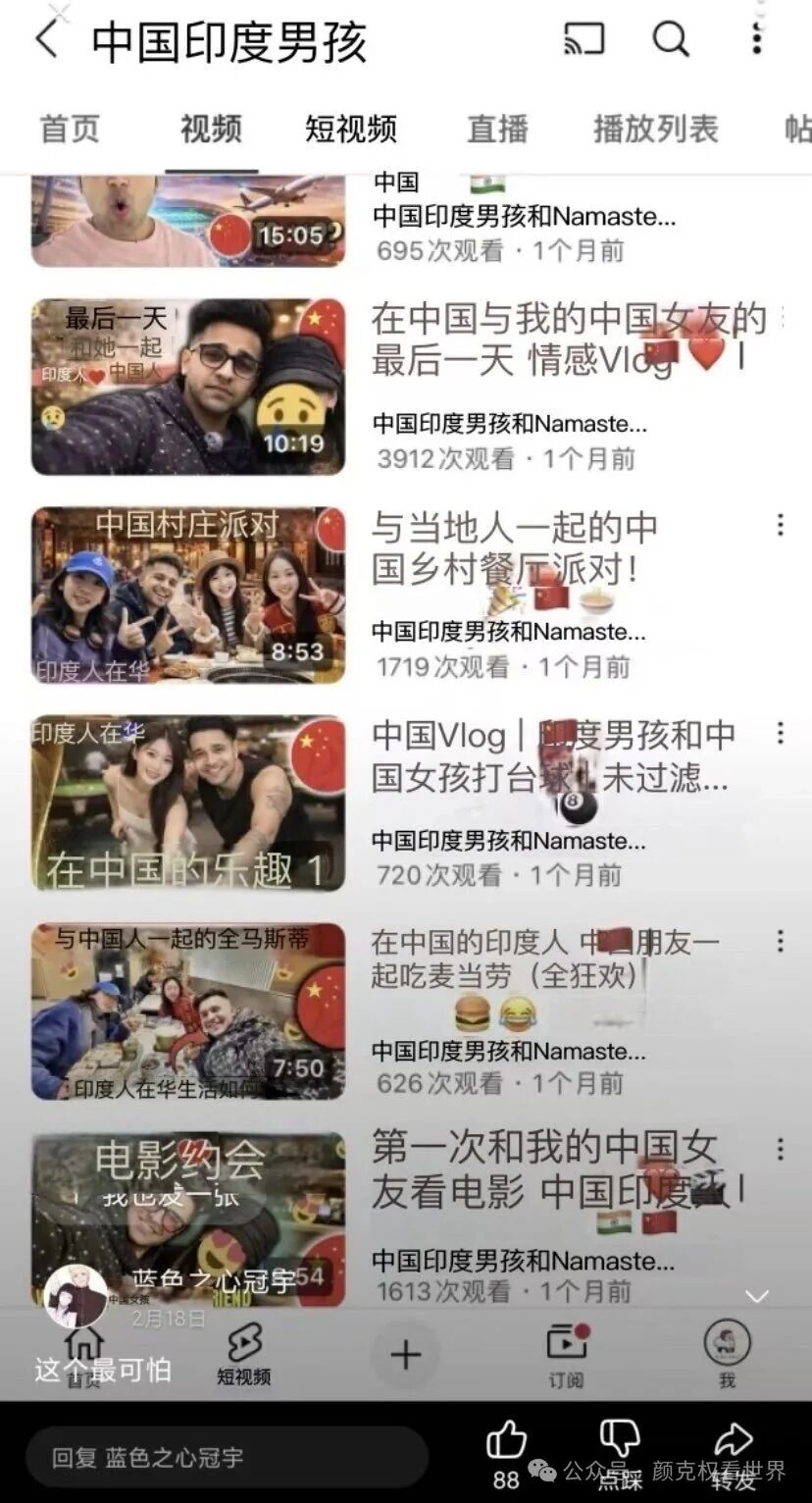The image size is (812, 1503).
Task: Collapse the comment with the down chevron
Action: coord(757,1297)
